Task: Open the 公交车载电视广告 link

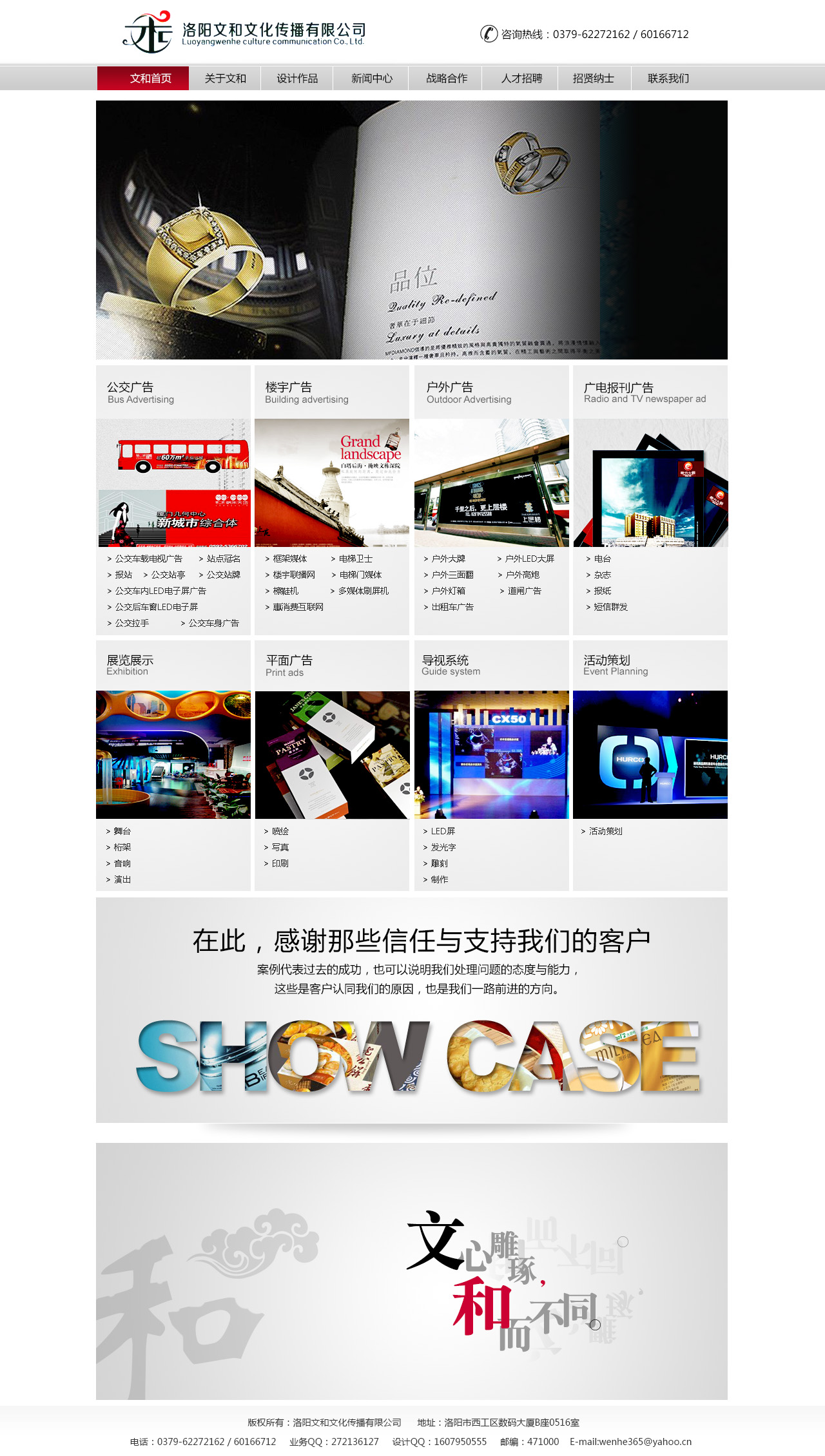Action: point(148,559)
